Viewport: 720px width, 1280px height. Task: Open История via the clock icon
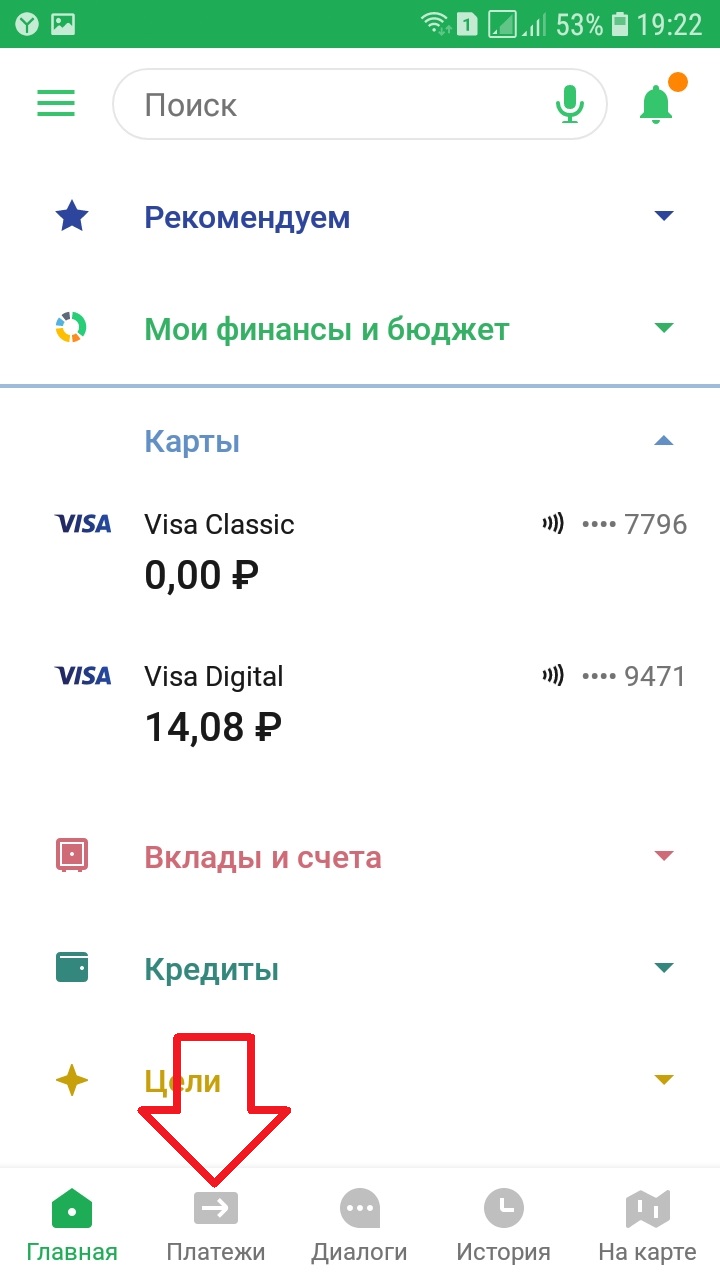coord(503,1207)
